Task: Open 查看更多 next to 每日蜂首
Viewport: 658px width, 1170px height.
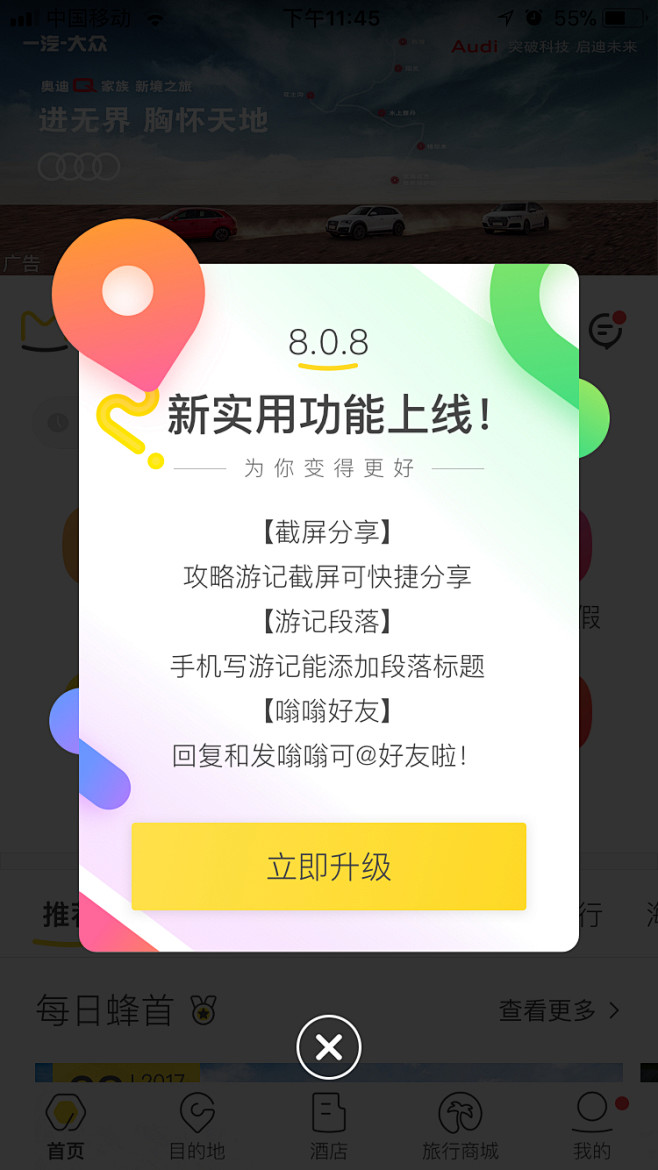Action: pyautogui.click(x=559, y=1010)
